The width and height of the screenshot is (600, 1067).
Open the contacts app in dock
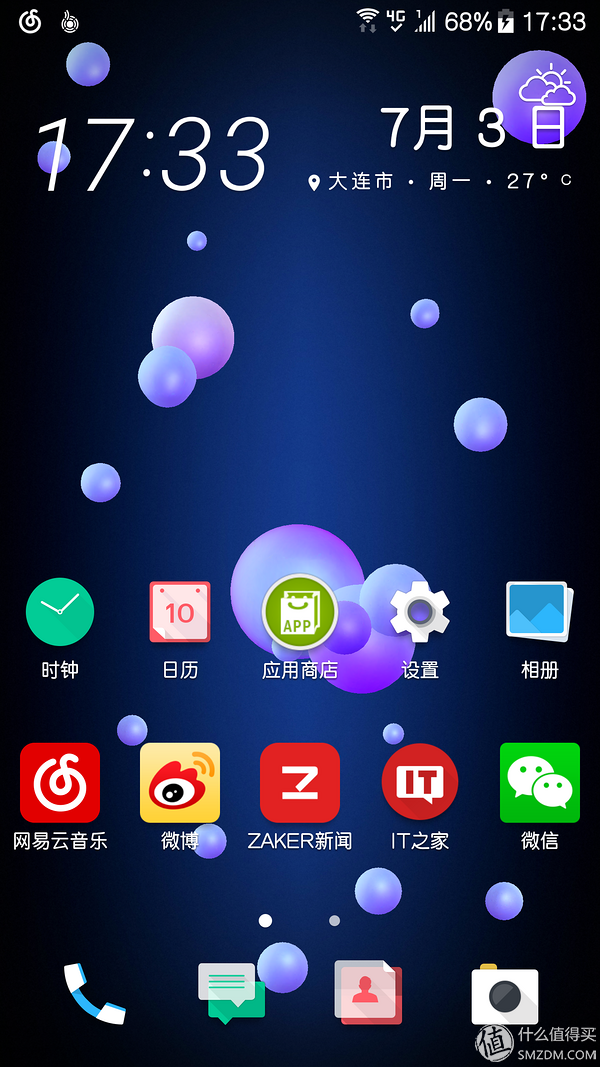pos(367,993)
